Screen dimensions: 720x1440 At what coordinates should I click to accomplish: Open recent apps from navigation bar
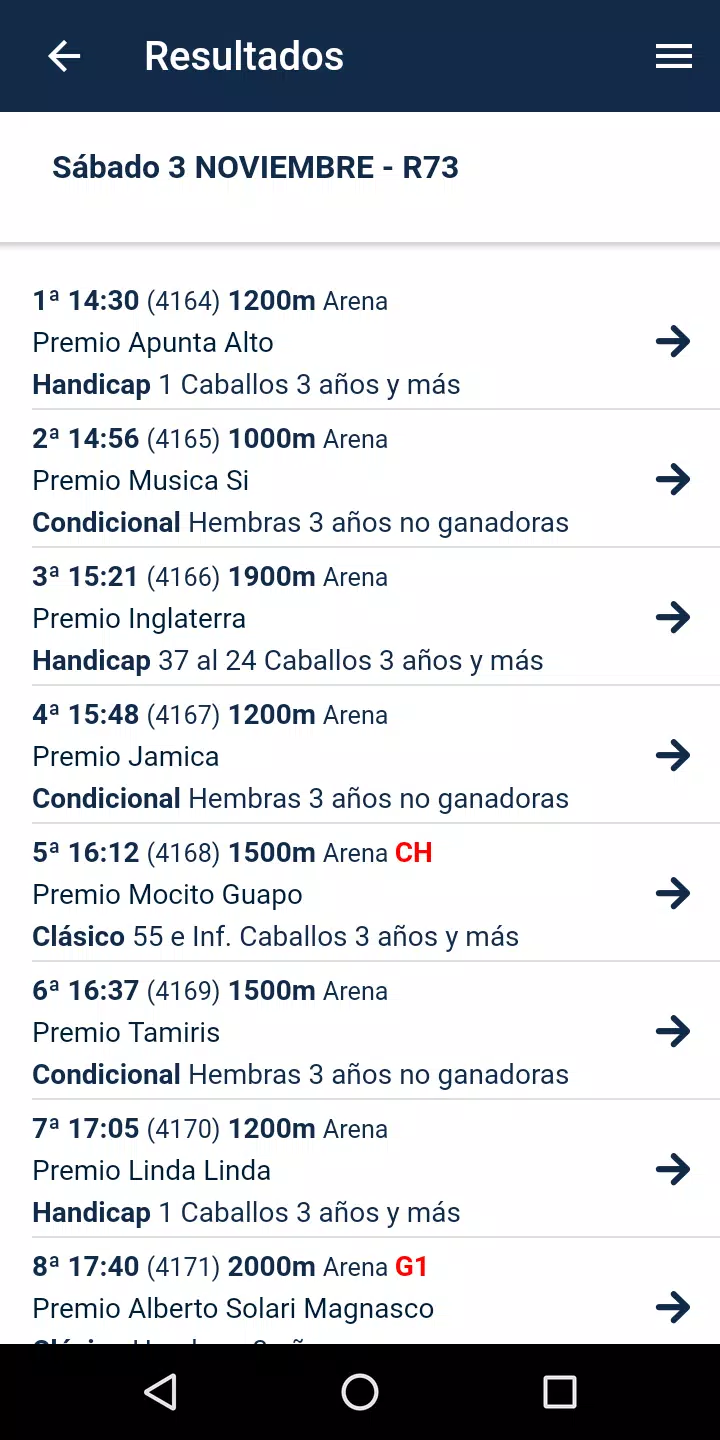(x=559, y=1391)
